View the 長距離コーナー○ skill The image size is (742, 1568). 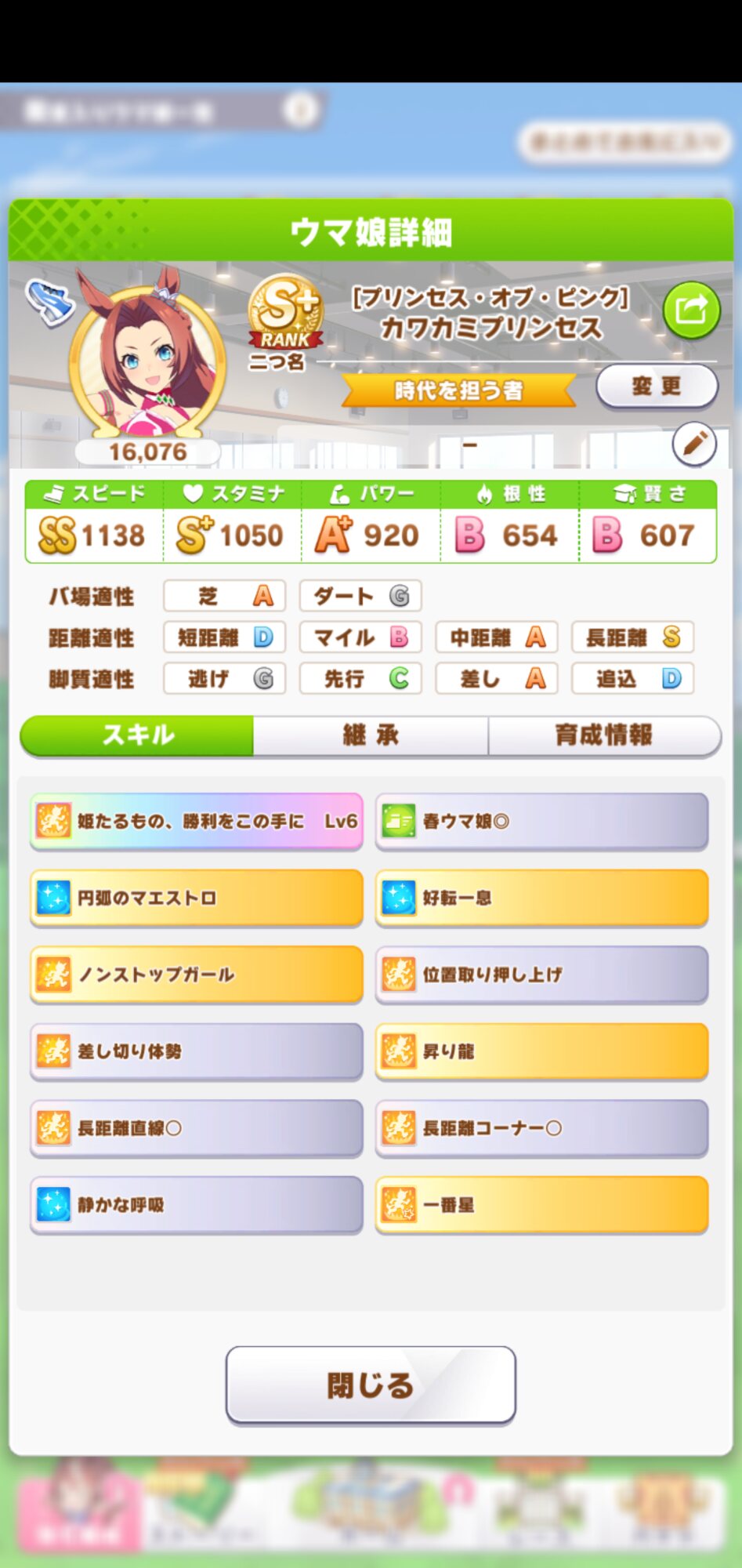[542, 1128]
